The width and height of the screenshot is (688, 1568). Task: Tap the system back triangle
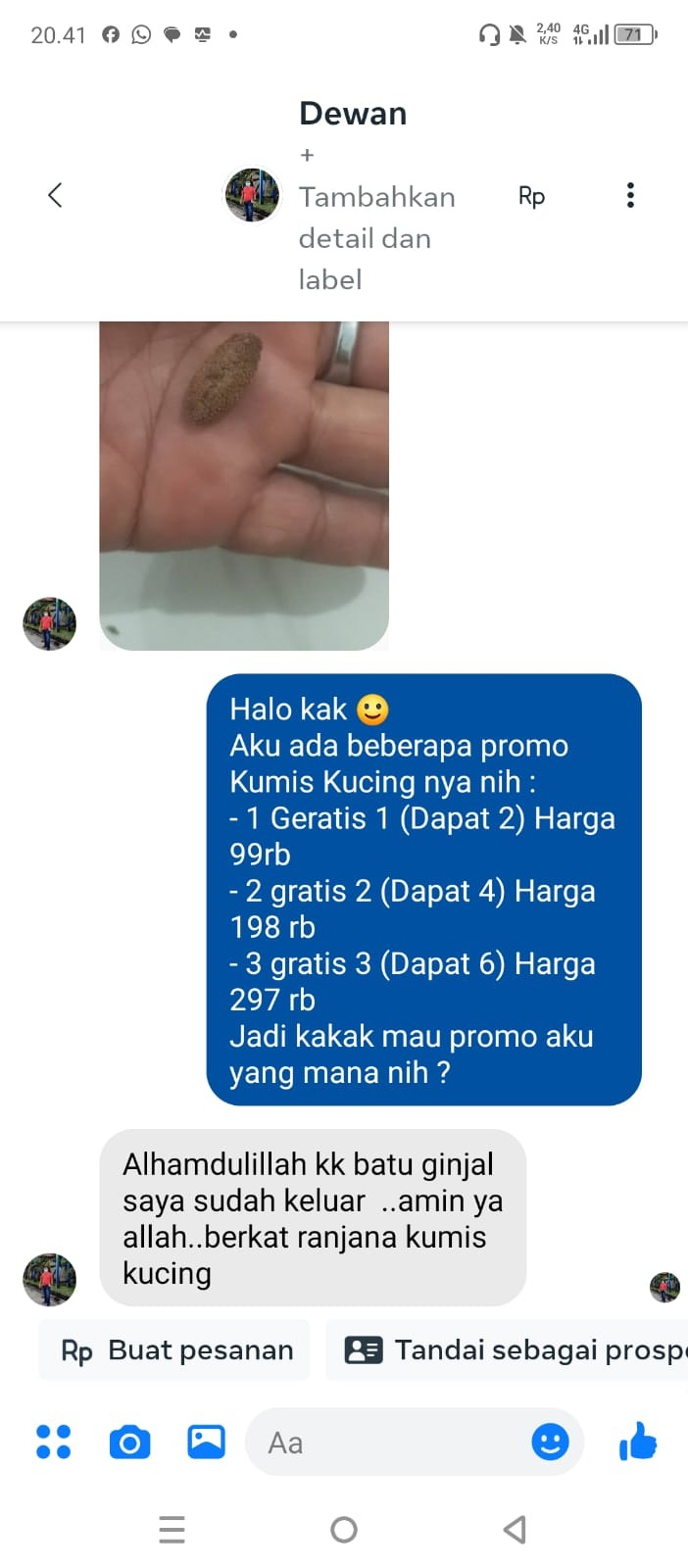(x=515, y=1529)
